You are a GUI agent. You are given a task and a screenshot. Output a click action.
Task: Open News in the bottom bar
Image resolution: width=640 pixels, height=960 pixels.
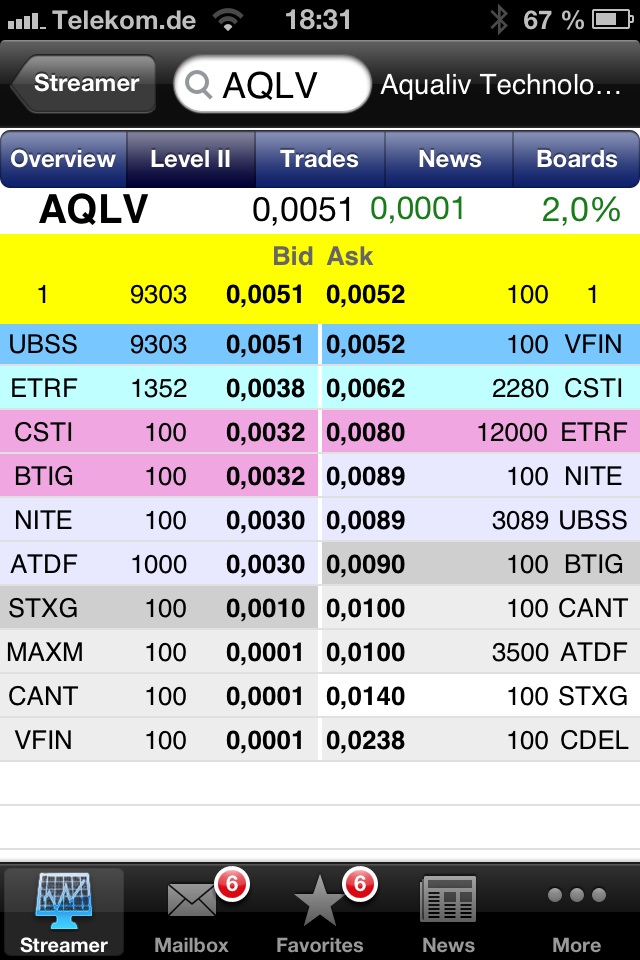[x=448, y=912]
